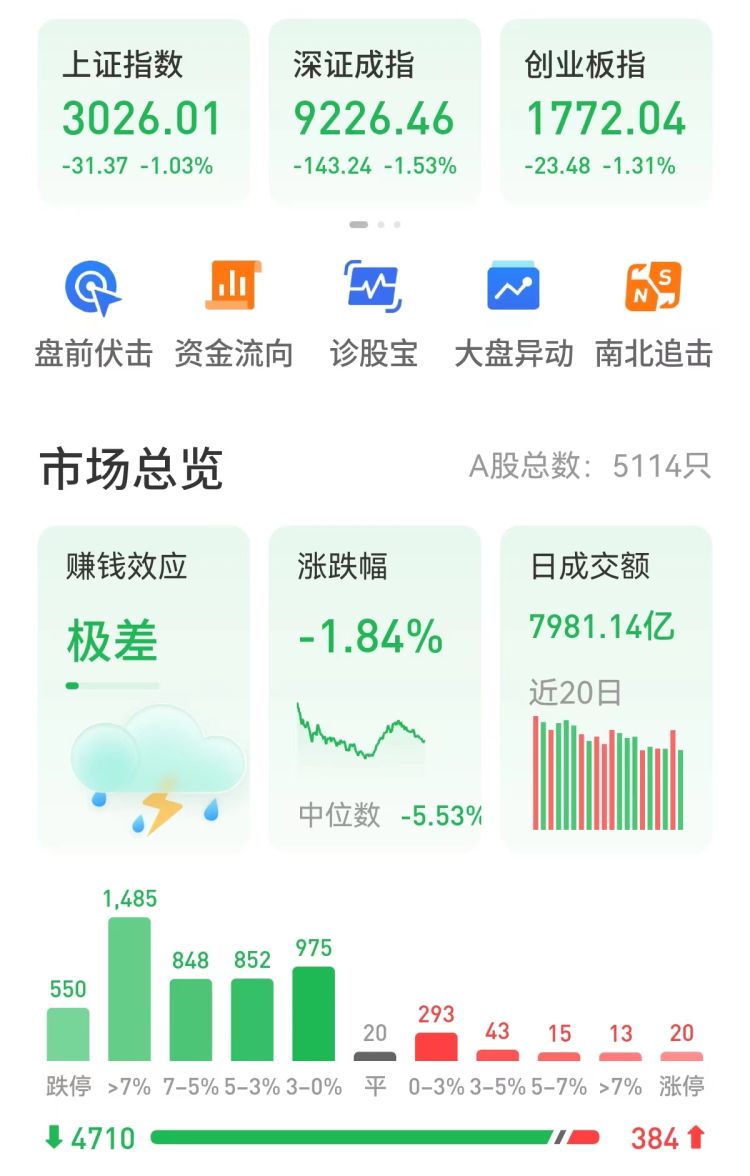
Task: View the 创业板指 index card
Action: [x=606, y=112]
